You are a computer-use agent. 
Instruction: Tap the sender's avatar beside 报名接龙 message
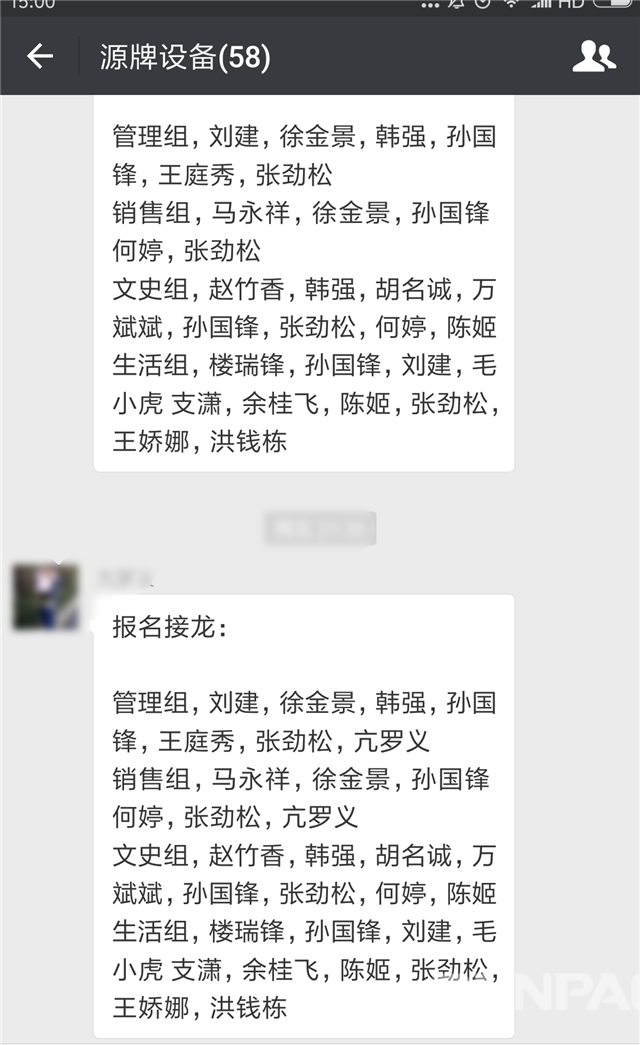pyautogui.click(x=46, y=597)
